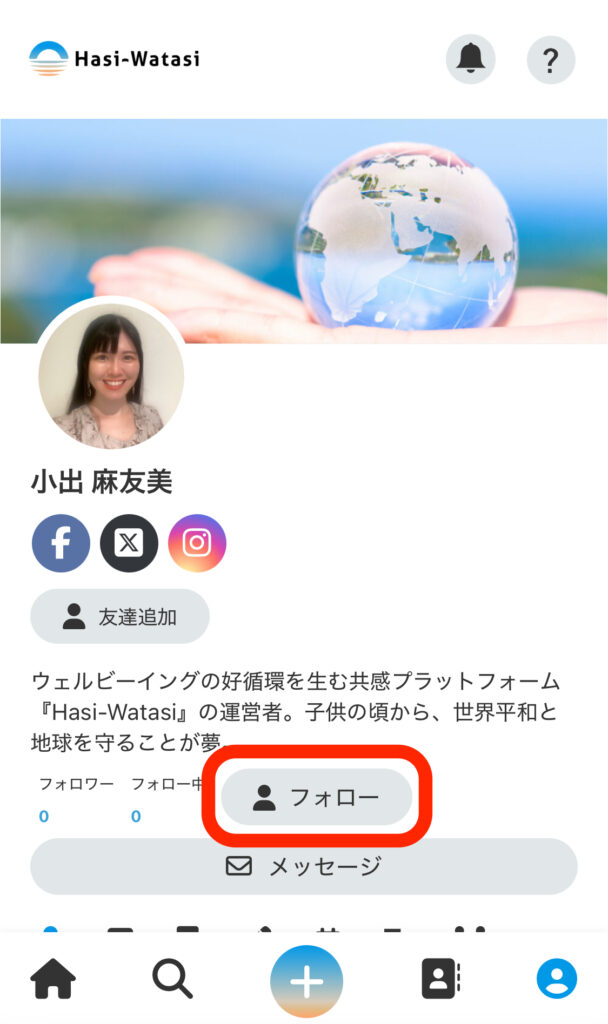Open the notifications bell
The height and width of the screenshot is (1024, 608).
470,59
